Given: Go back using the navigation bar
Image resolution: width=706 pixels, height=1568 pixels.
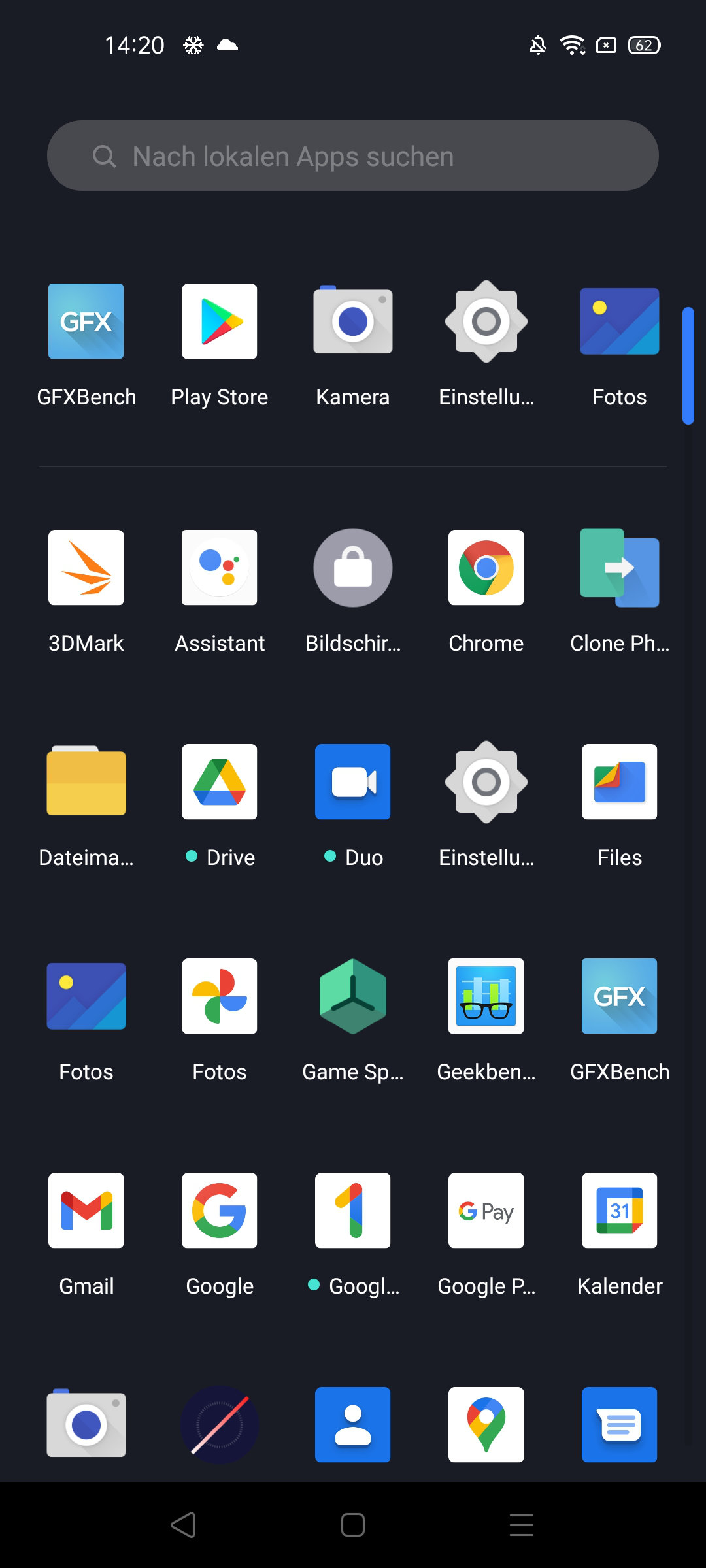Looking at the screenshot, I should tap(183, 1525).
